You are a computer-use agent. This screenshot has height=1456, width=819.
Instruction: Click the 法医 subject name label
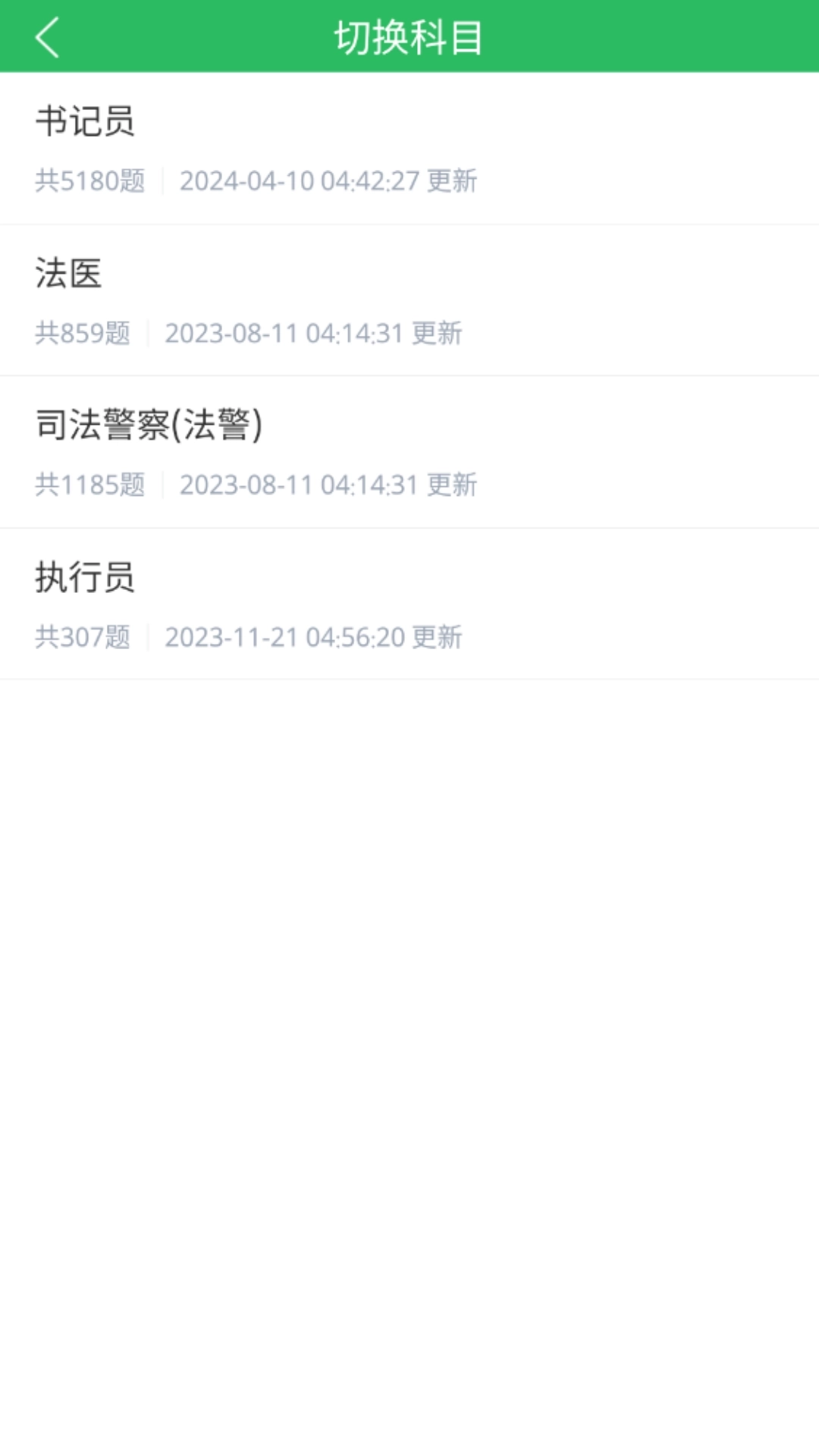click(69, 275)
